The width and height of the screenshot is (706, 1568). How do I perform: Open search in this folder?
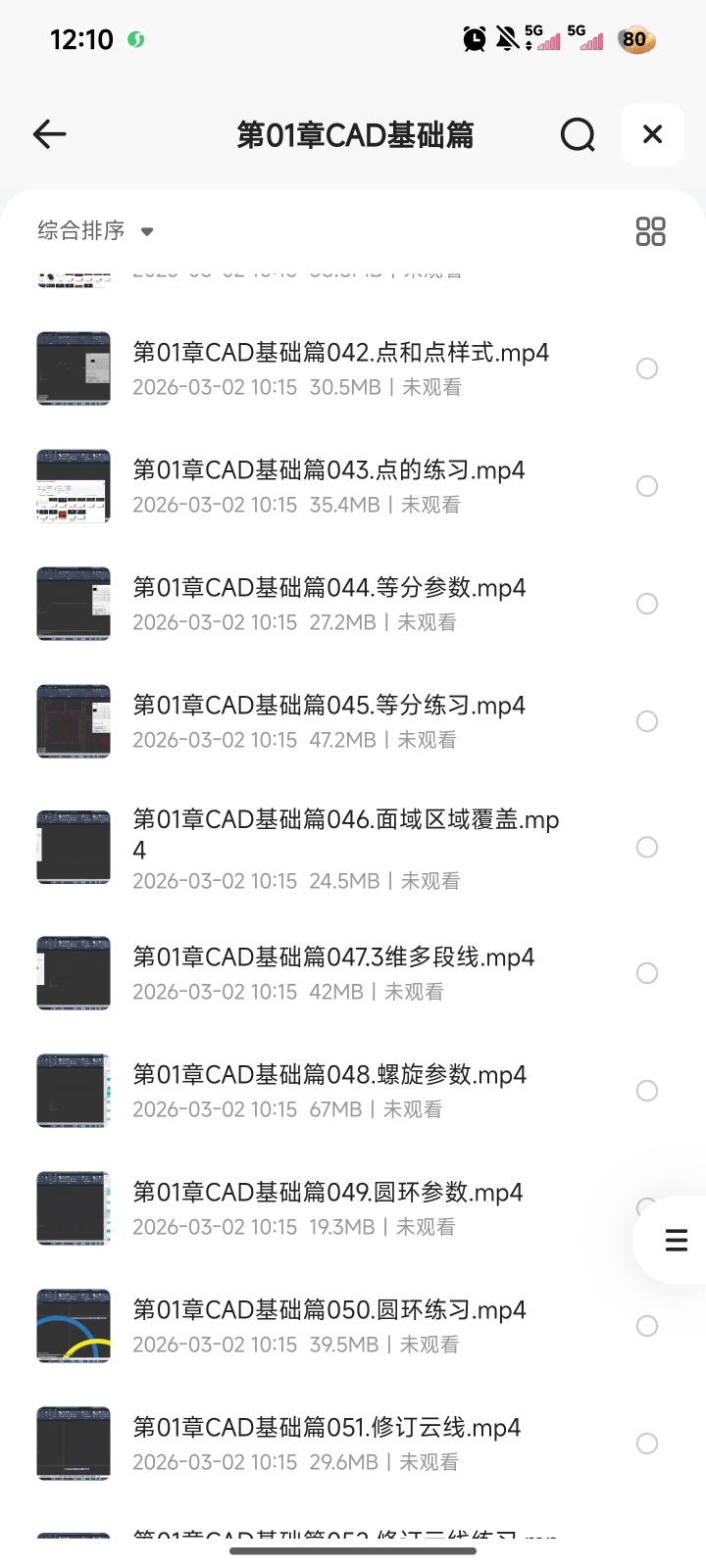coord(578,134)
